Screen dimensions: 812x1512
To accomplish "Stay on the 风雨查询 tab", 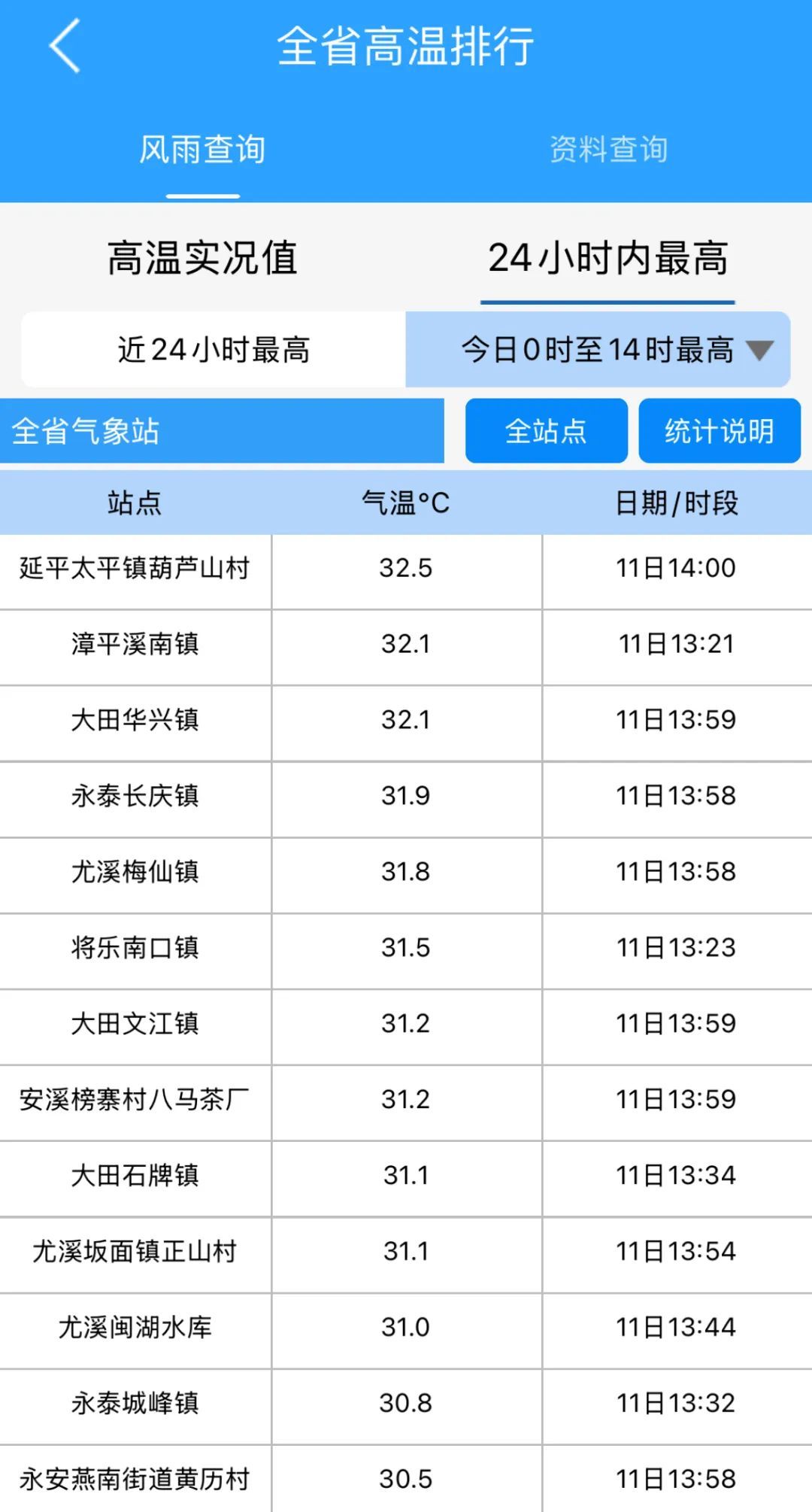I will pyautogui.click(x=203, y=149).
